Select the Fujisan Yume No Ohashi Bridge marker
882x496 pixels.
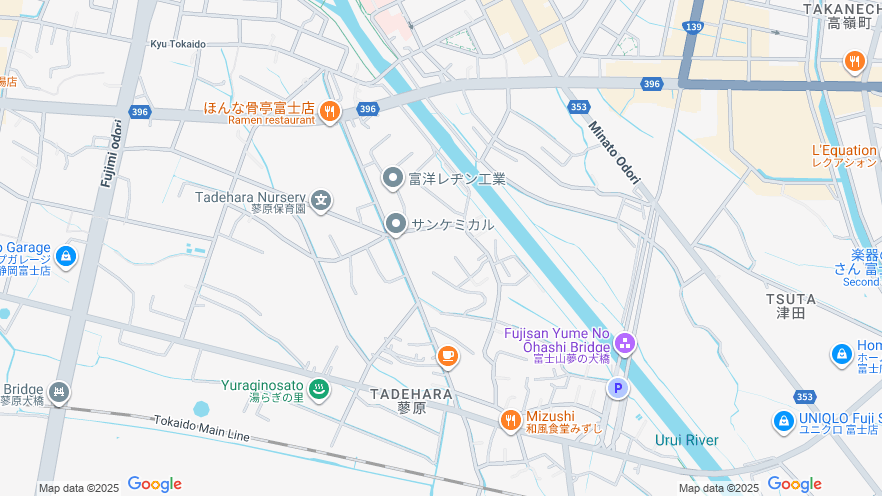pos(625,345)
